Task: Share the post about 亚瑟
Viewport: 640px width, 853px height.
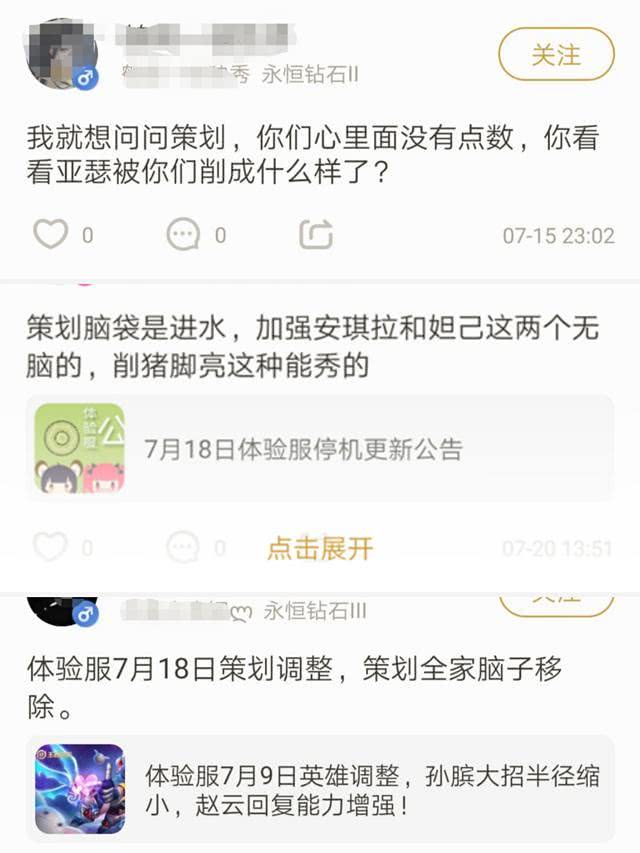Action: pos(315,235)
